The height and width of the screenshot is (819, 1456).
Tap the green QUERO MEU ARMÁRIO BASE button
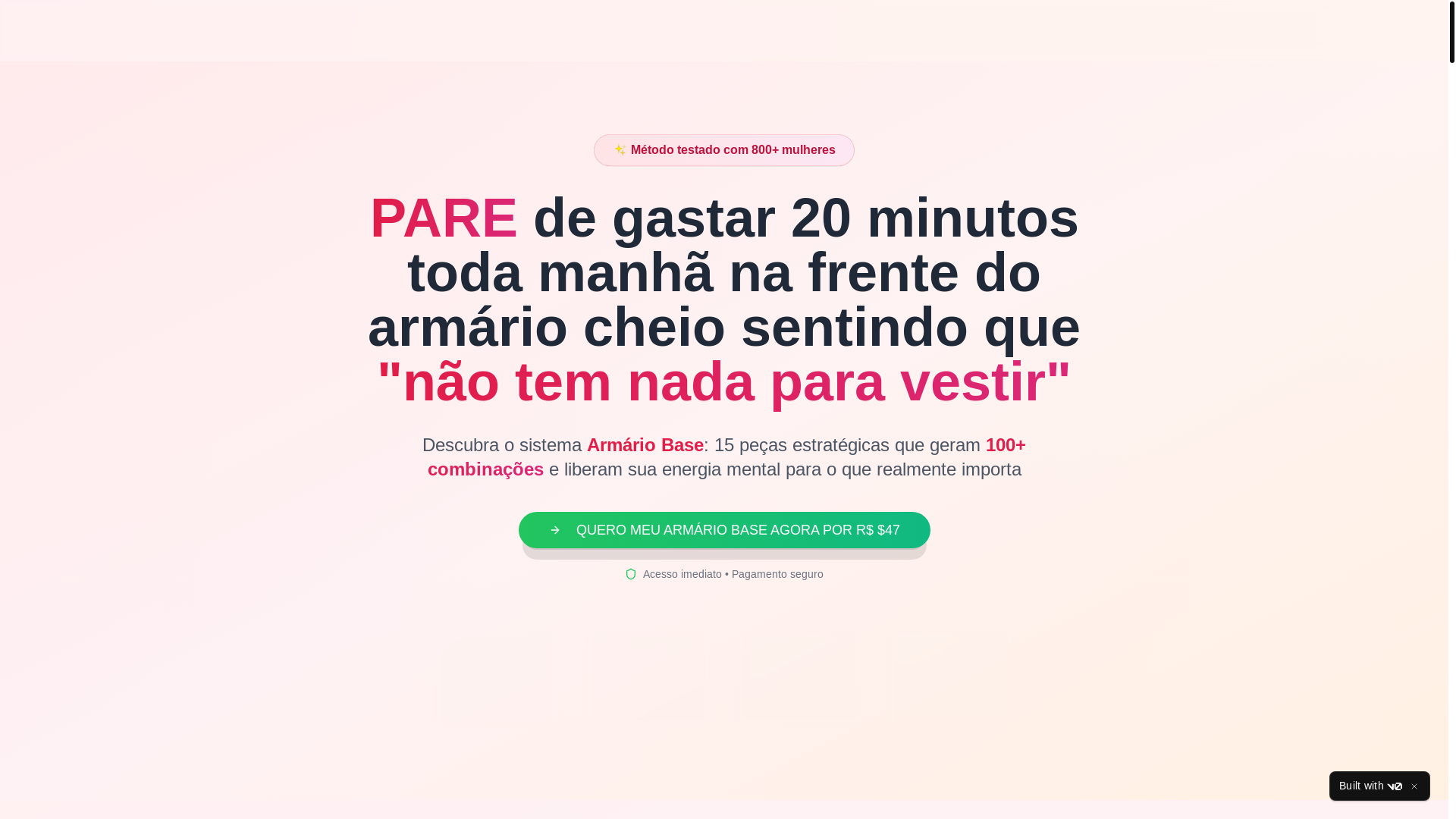point(724,530)
